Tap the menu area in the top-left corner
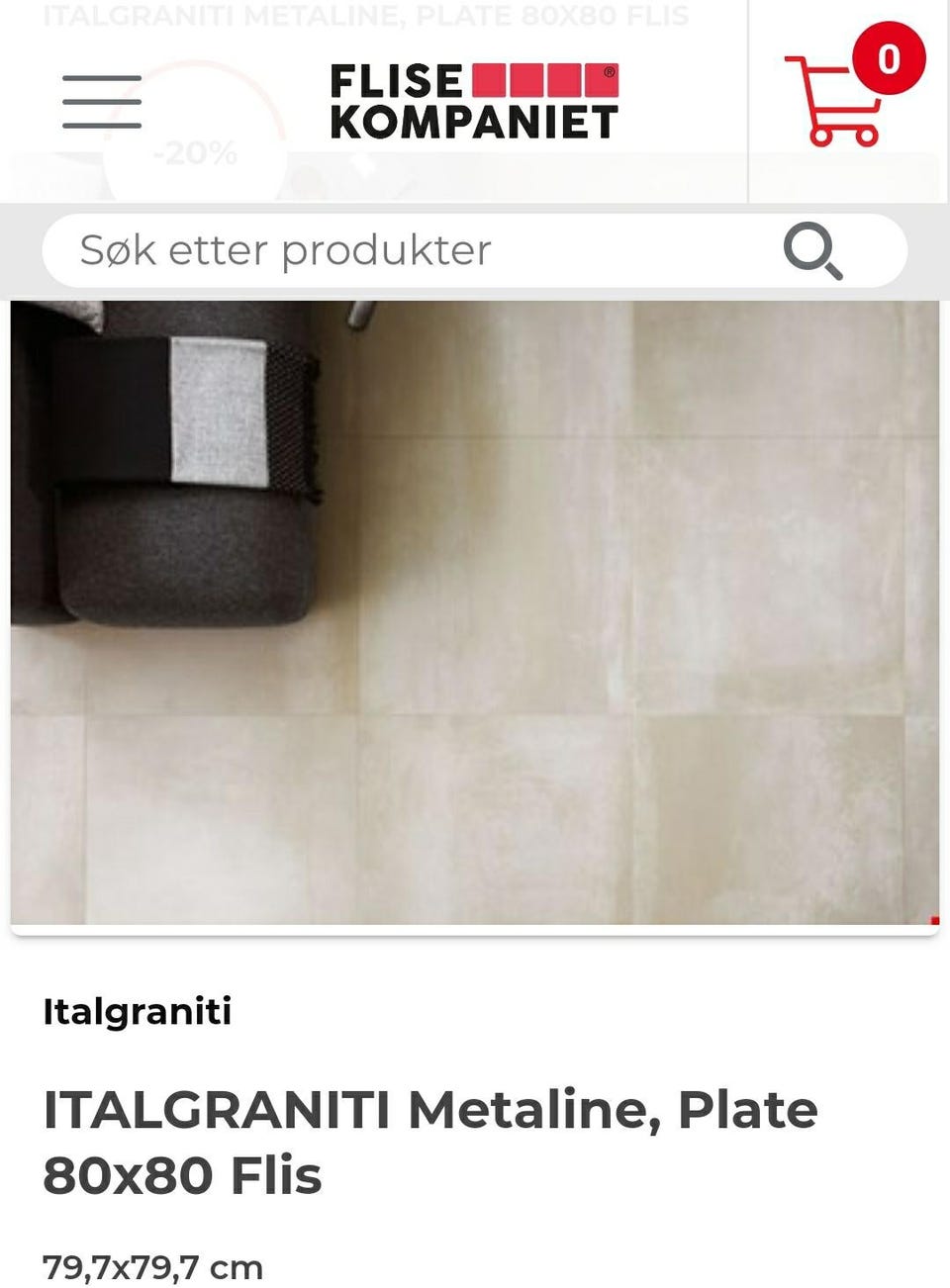The width and height of the screenshot is (950, 1288). [x=104, y=100]
